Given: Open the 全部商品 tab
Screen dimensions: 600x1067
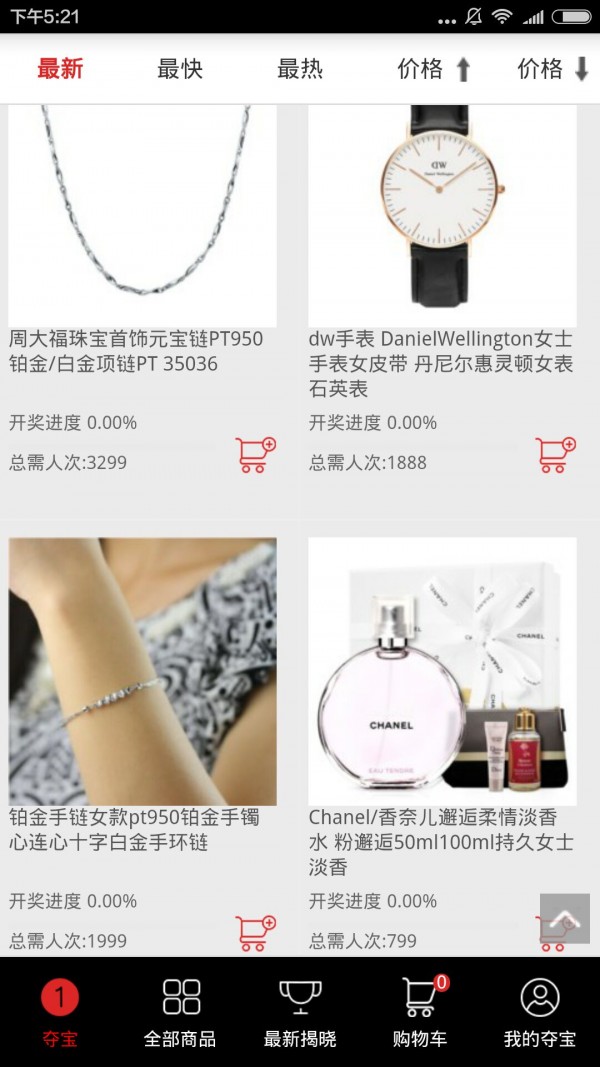Looking at the screenshot, I should [x=180, y=1012].
